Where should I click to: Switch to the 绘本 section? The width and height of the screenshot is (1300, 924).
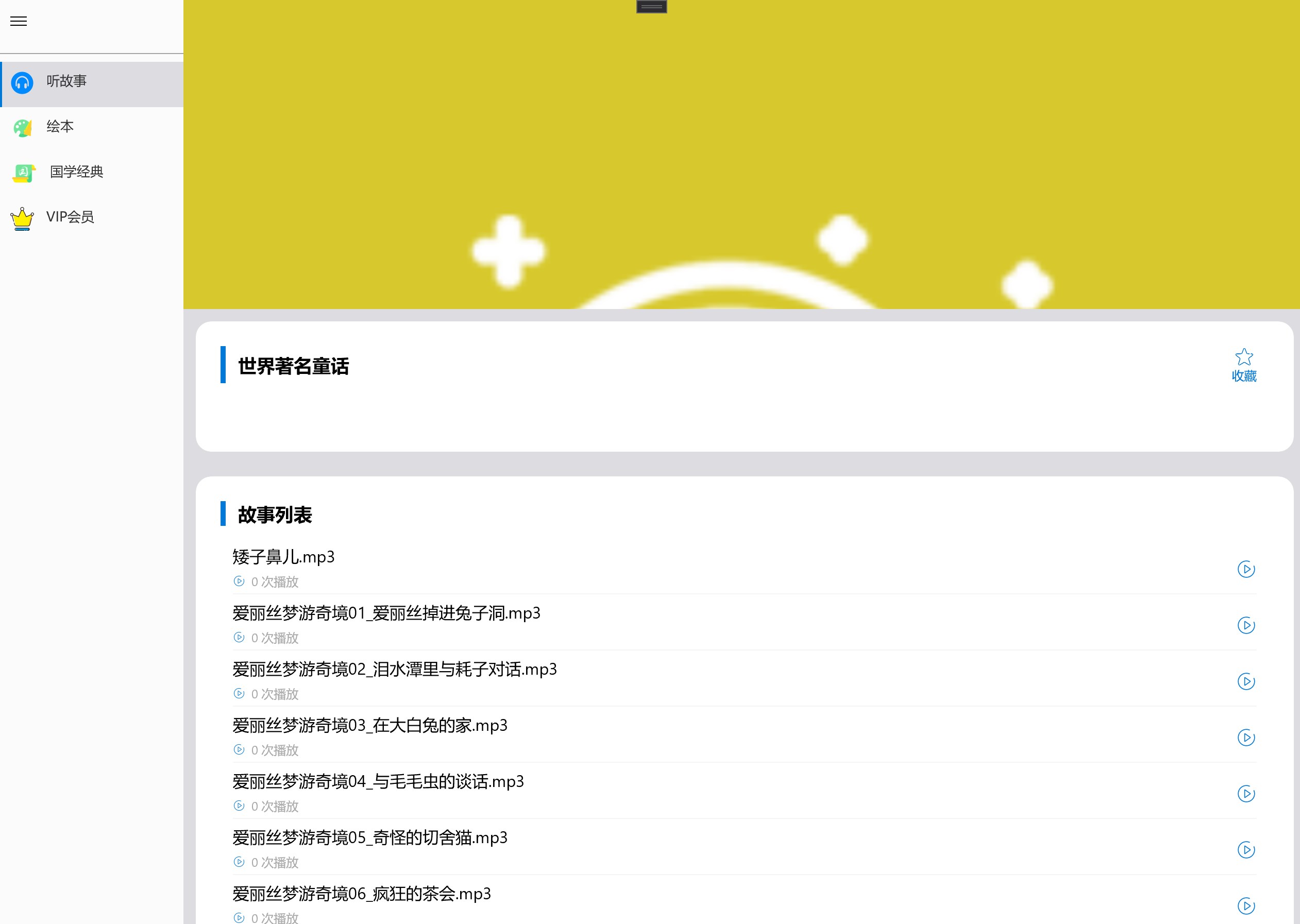(x=91, y=127)
